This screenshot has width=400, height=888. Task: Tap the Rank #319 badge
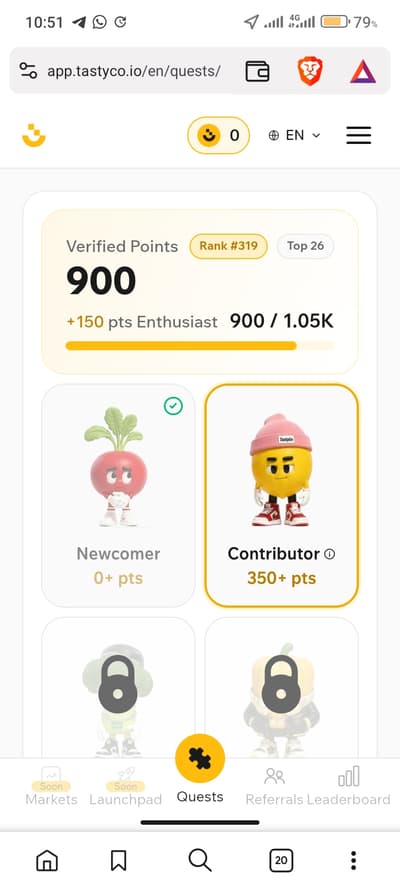[x=228, y=246]
